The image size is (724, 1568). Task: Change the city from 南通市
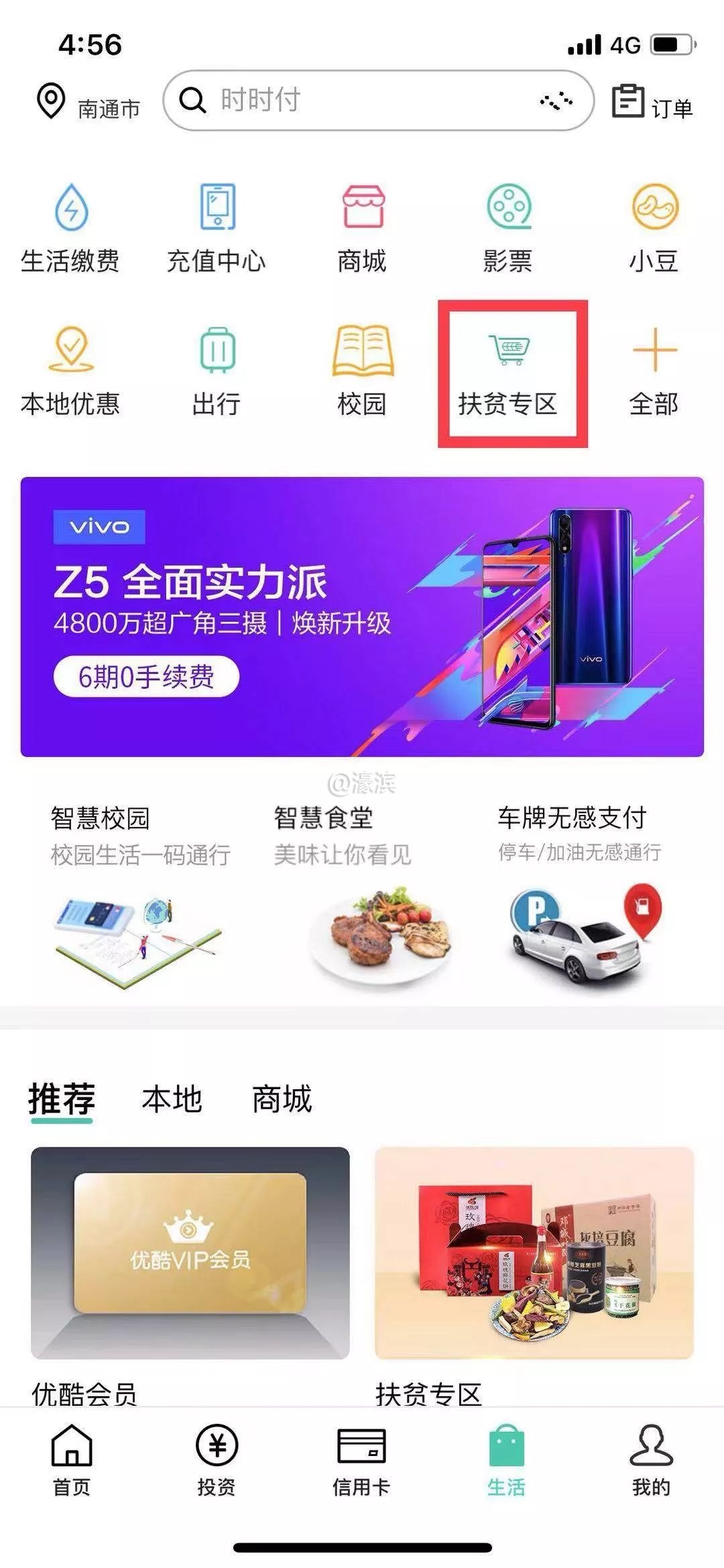[88, 105]
